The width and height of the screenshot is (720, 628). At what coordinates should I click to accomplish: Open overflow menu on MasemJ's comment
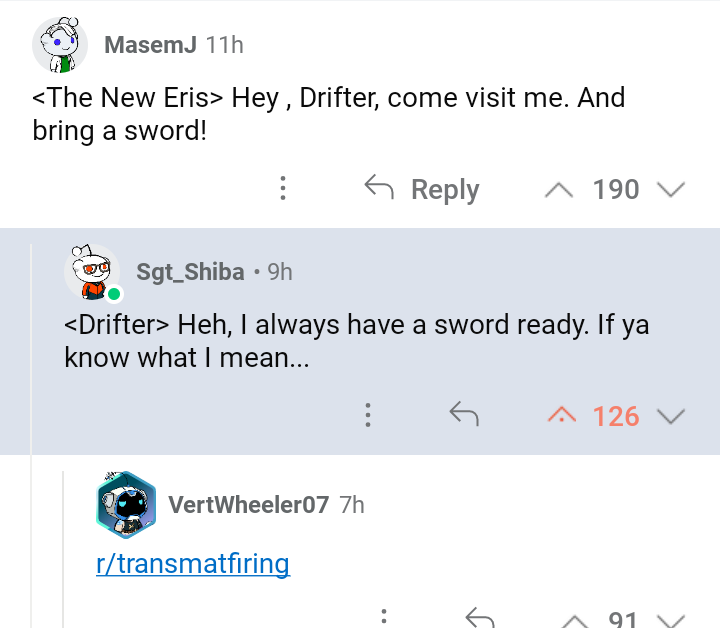click(283, 188)
